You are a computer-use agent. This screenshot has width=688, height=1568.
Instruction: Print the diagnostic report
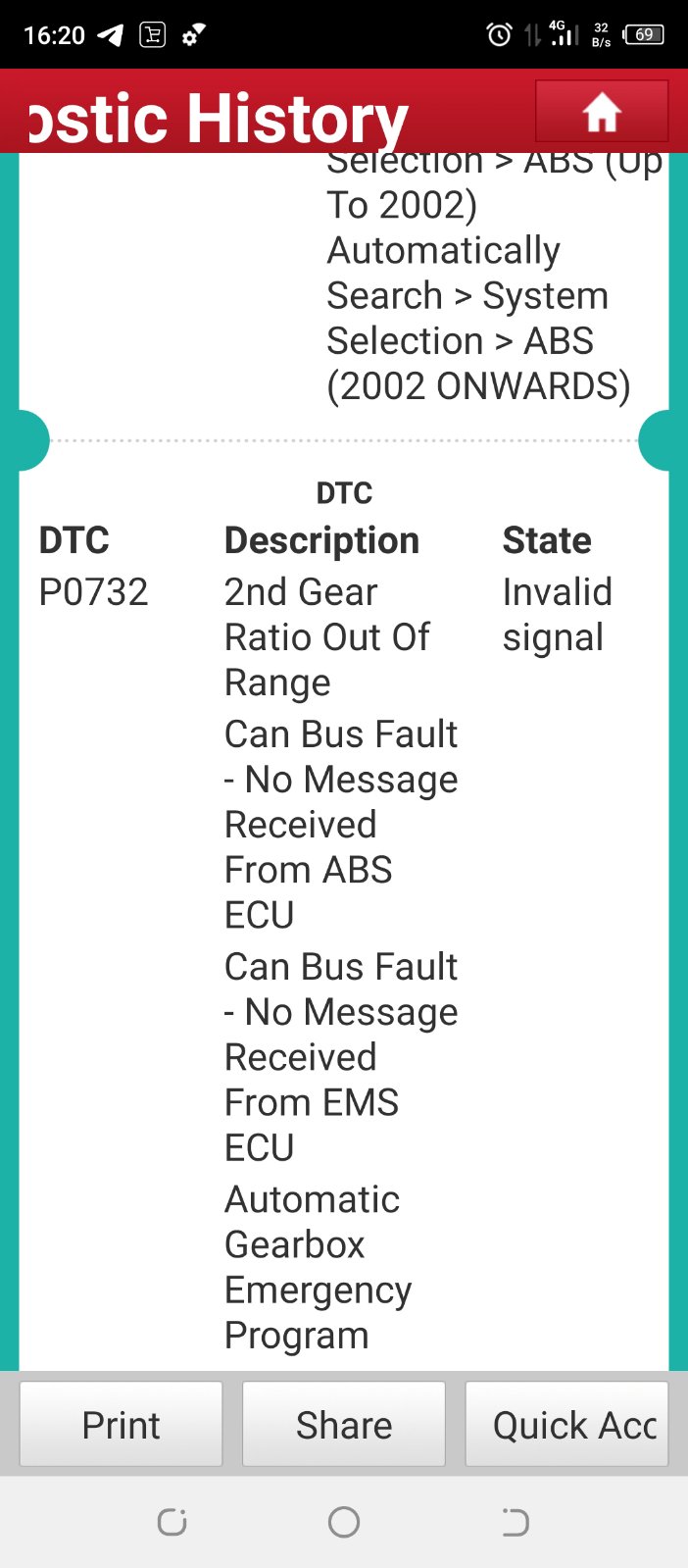(121, 1424)
